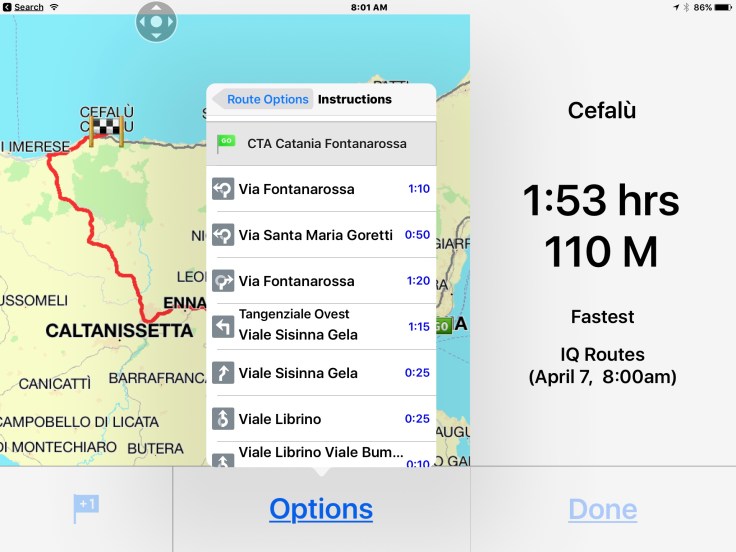The image size is (736, 552).
Task: Open the map pan control
Action: point(155,22)
